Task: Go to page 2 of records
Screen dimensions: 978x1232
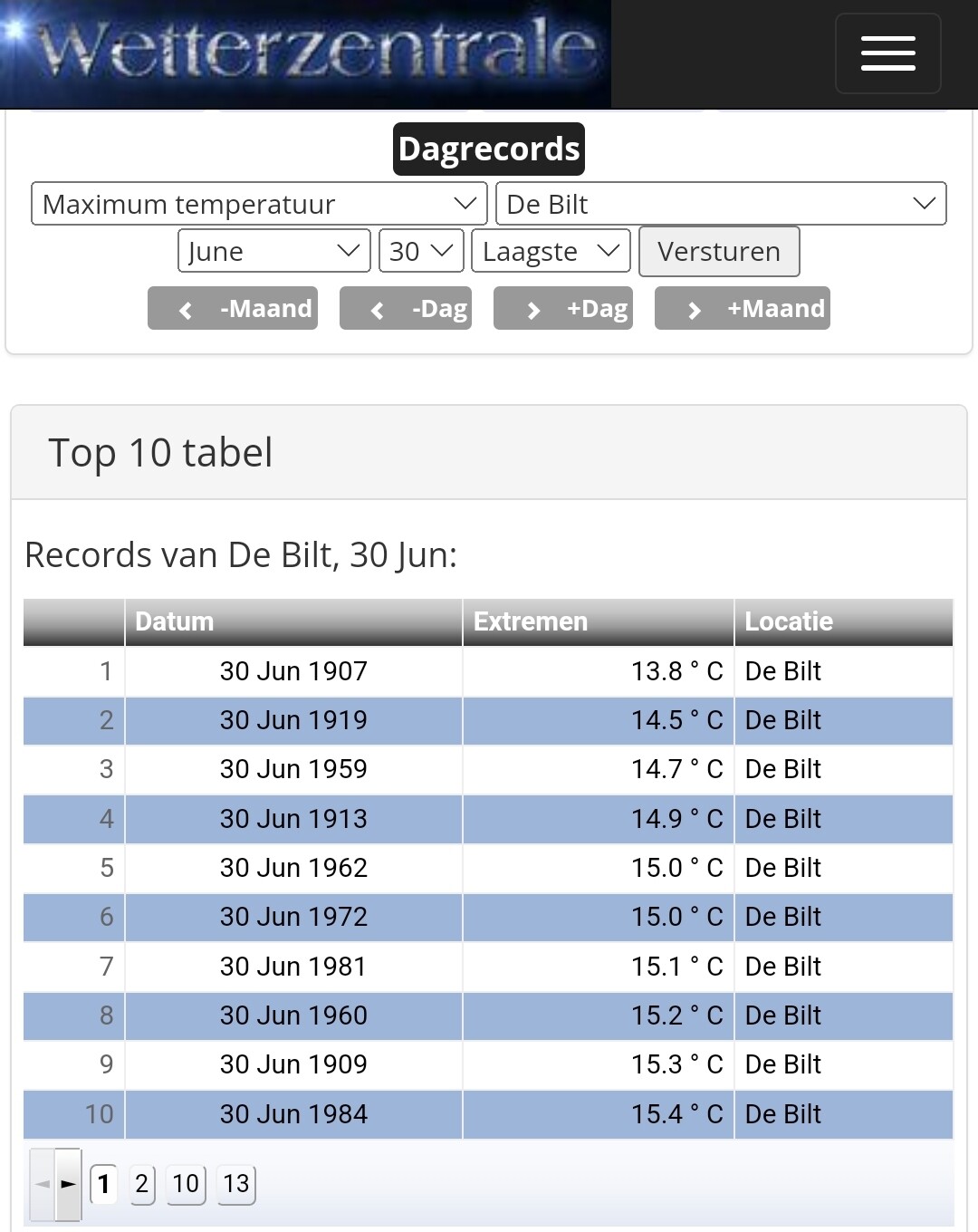Action: [x=141, y=1184]
